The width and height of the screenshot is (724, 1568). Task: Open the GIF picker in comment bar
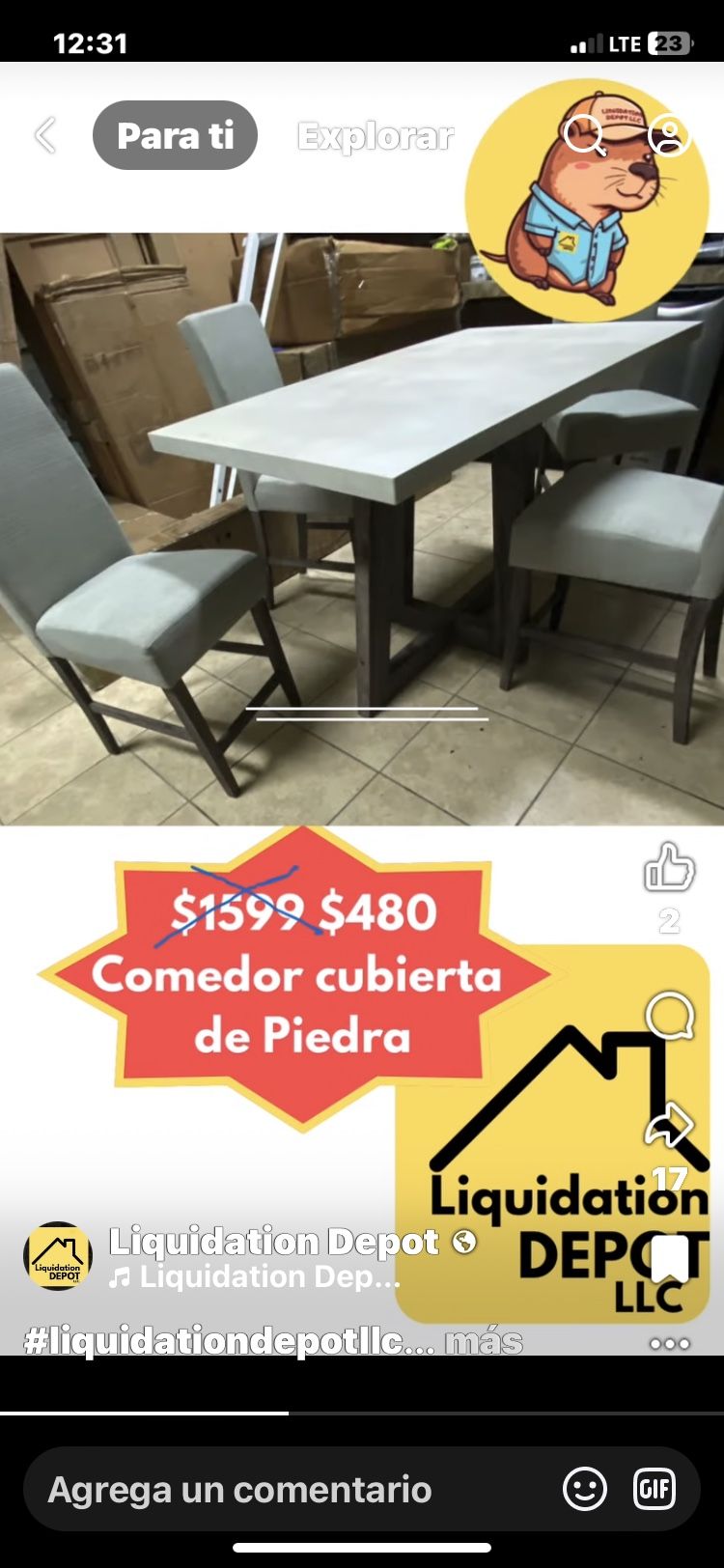(x=654, y=1489)
